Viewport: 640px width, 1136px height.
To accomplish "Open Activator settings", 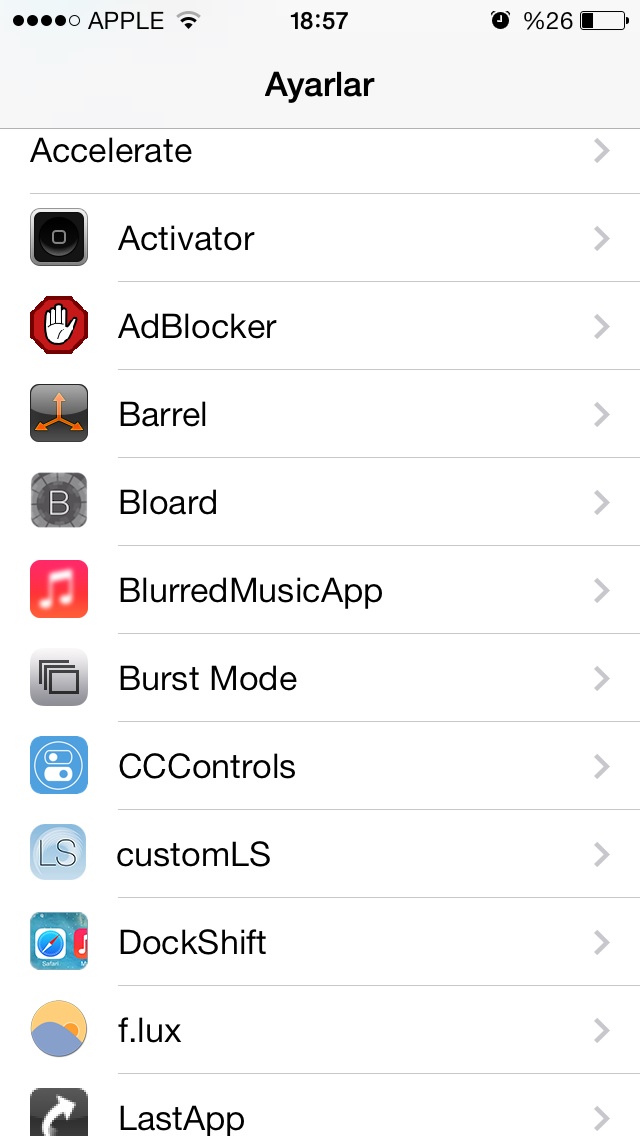I will [320, 238].
